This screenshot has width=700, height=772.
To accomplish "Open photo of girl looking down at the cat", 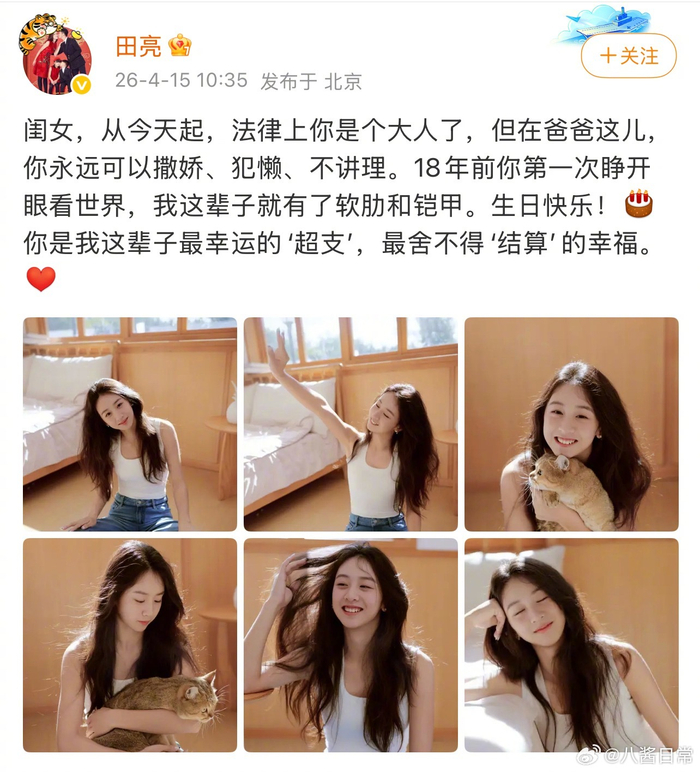I will point(130,645).
